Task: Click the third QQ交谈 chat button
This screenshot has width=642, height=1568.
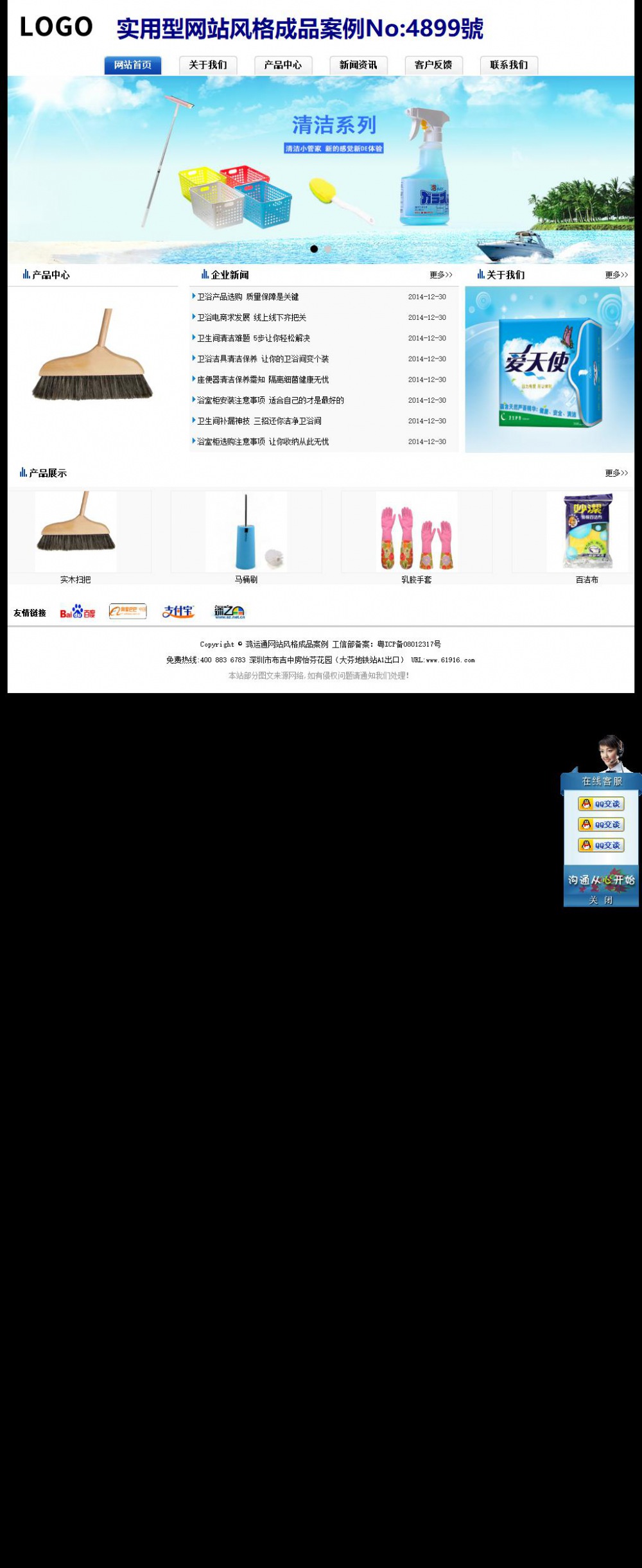Action: click(x=601, y=845)
